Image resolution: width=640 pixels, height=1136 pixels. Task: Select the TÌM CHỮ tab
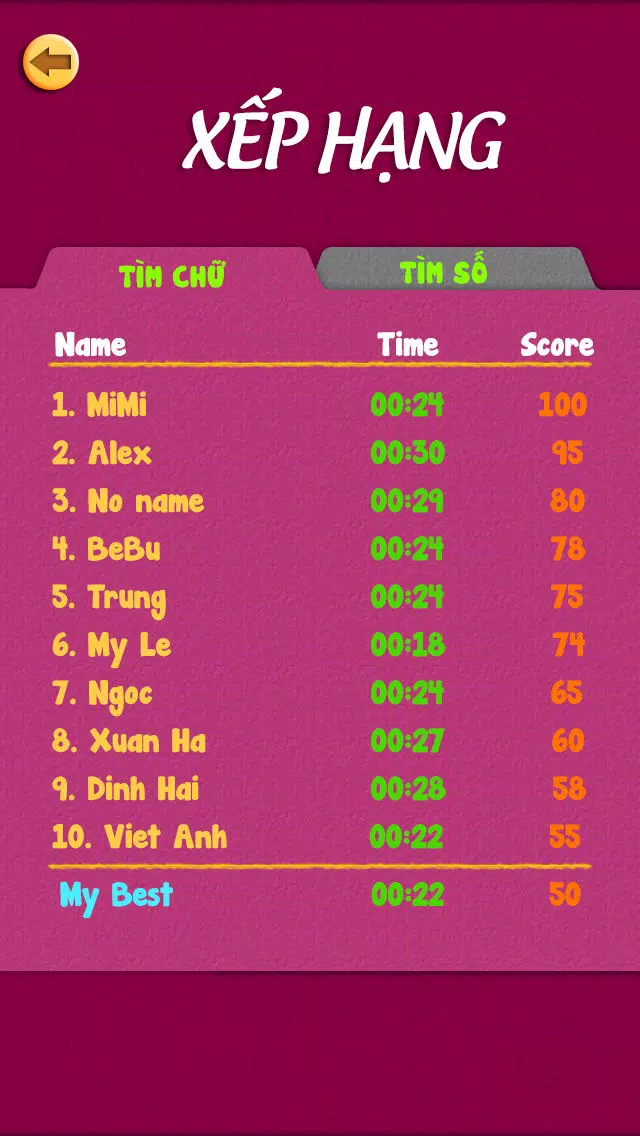174,275
